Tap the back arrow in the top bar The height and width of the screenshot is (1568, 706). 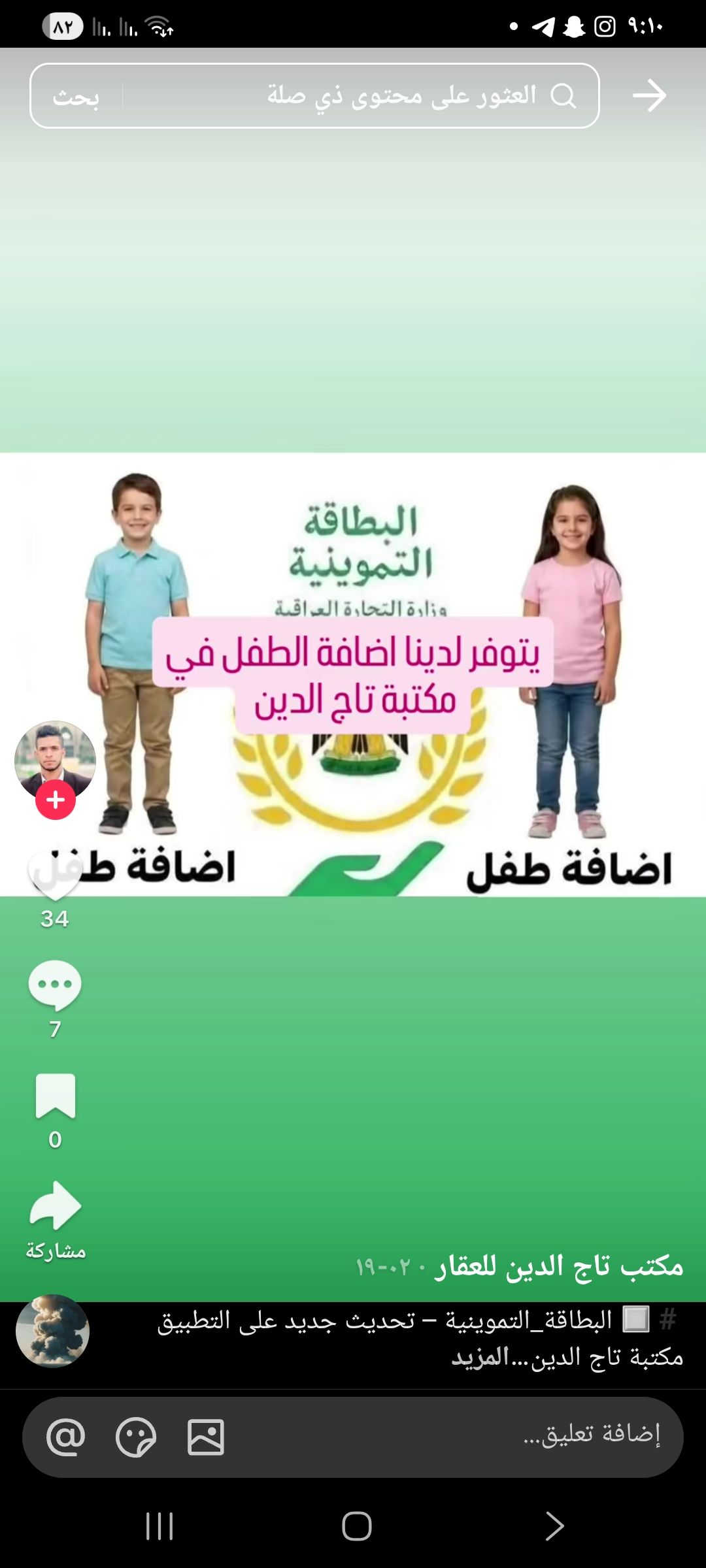pyautogui.click(x=649, y=96)
